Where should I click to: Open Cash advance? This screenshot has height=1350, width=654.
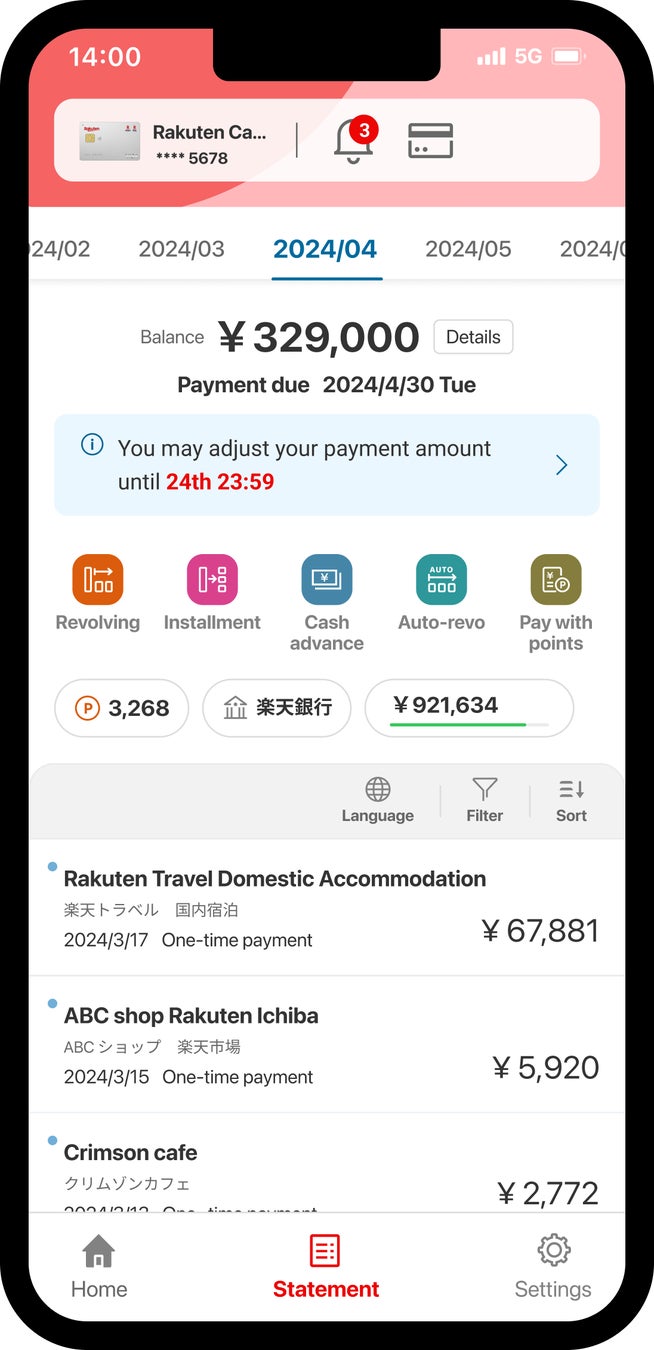pos(327,602)
